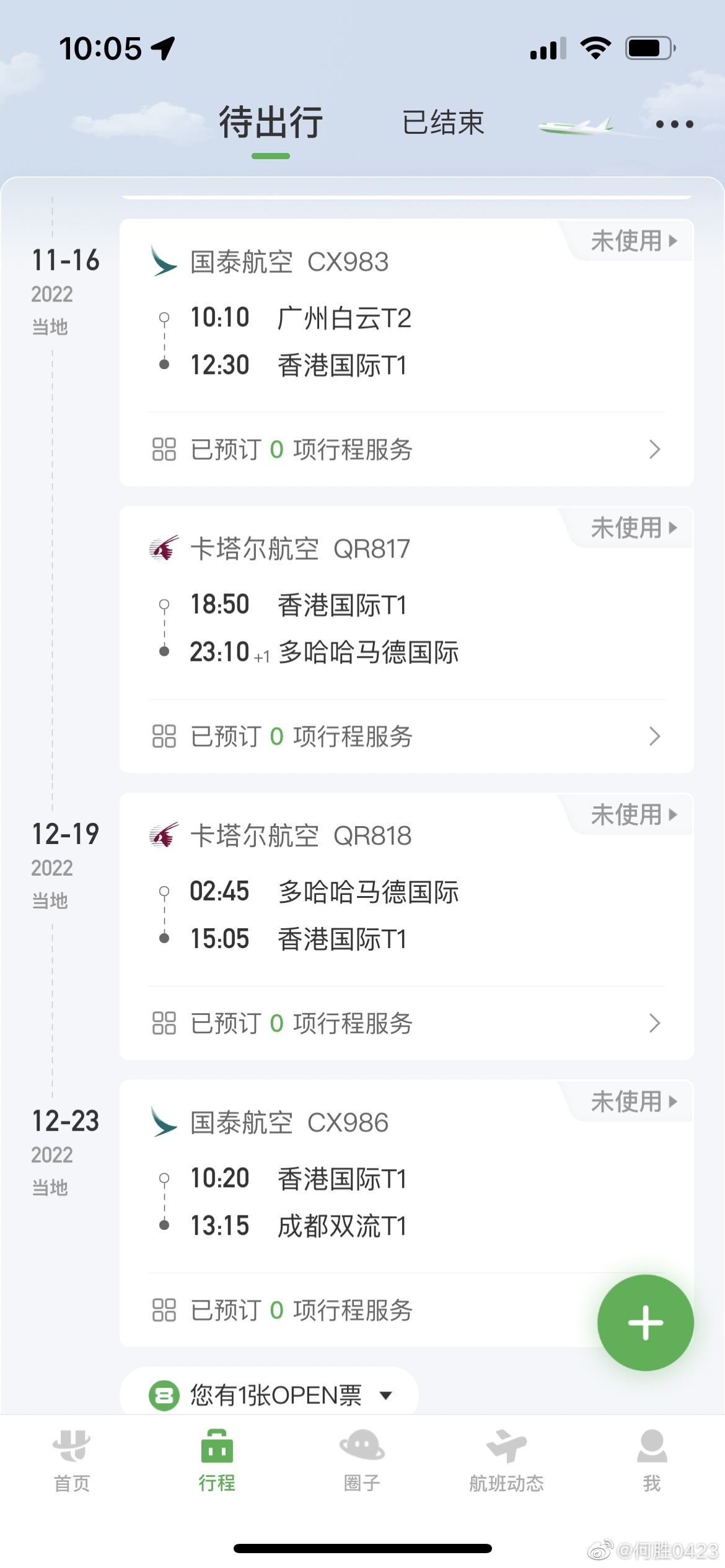Screen dimensions: 725x1568
Task: Tap the Qatar Airways logo on QR817 card
Action: (x=161, y=548)
